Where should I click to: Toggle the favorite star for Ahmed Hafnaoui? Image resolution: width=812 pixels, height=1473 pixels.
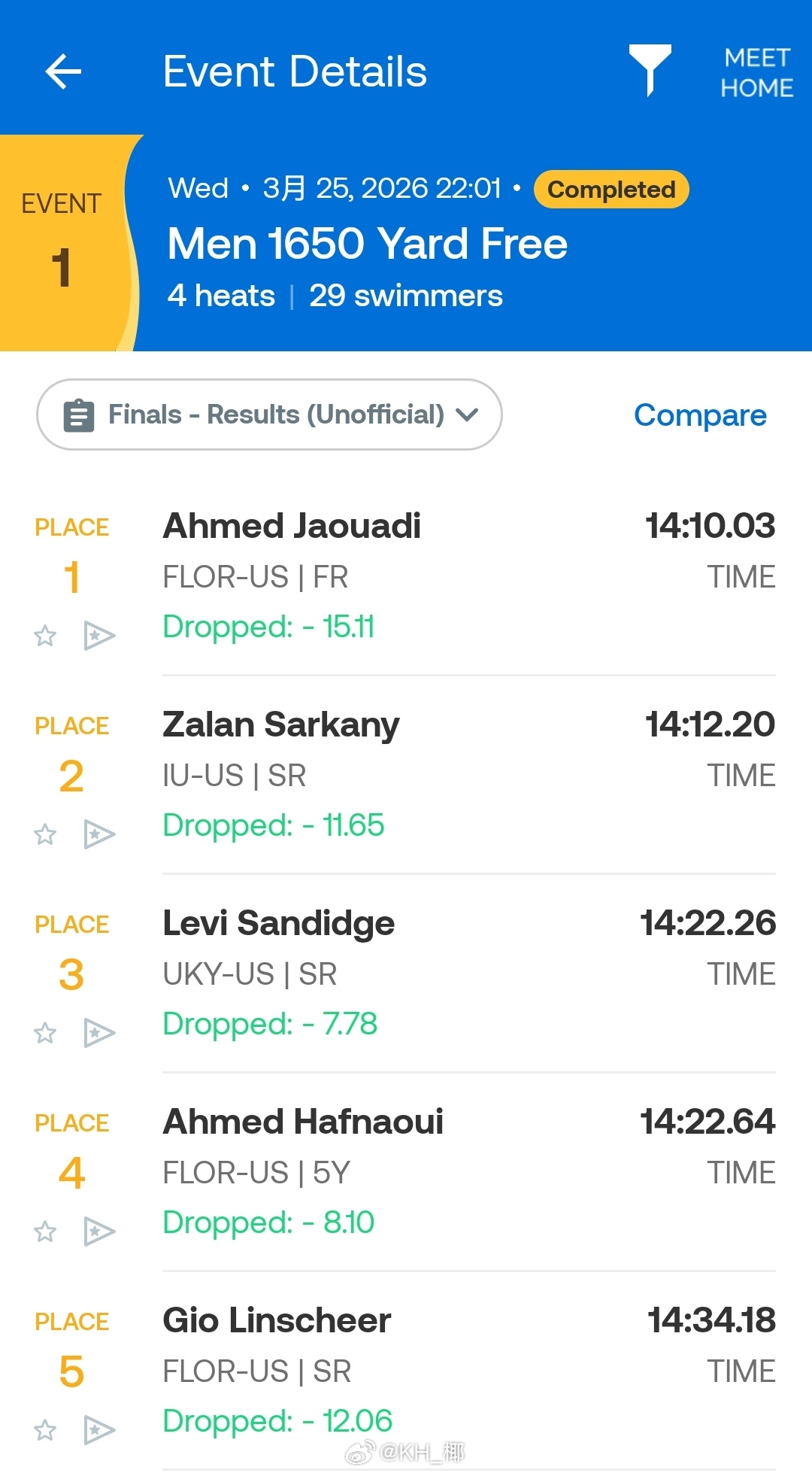coord(45,1232)
